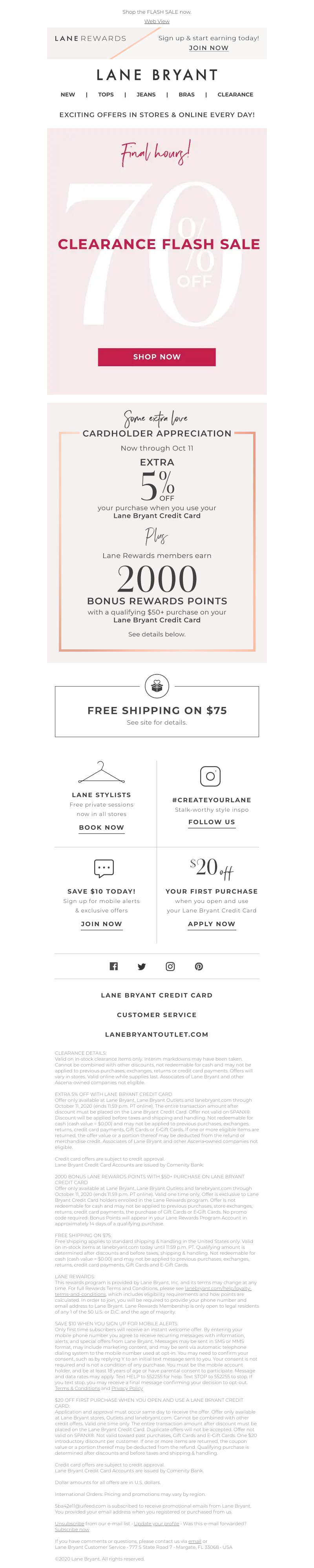Viewport: 314px width, 1568px height.
Task: Join mobile alerts to save $10
Action: [101, 923]
